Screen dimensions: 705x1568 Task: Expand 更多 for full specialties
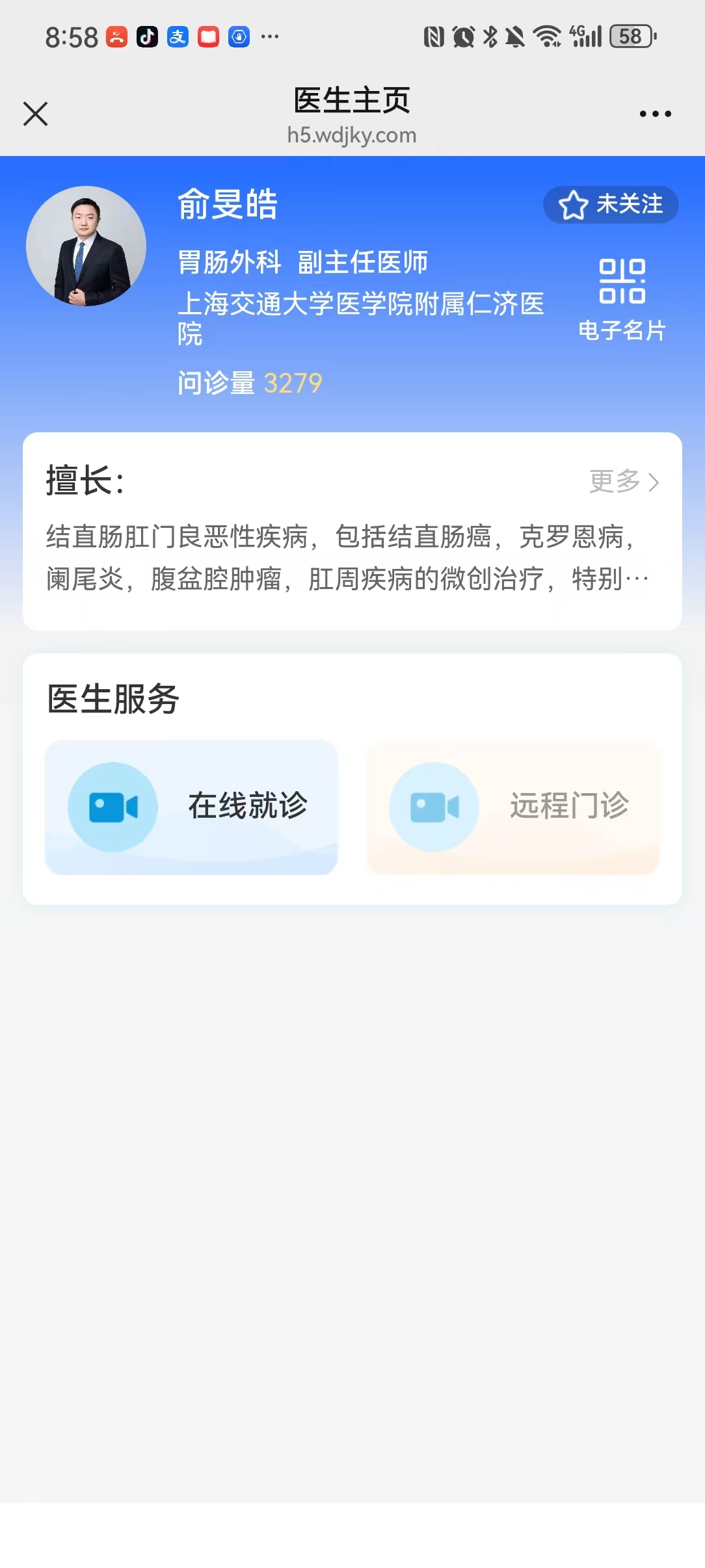click(x=624, y=482)
